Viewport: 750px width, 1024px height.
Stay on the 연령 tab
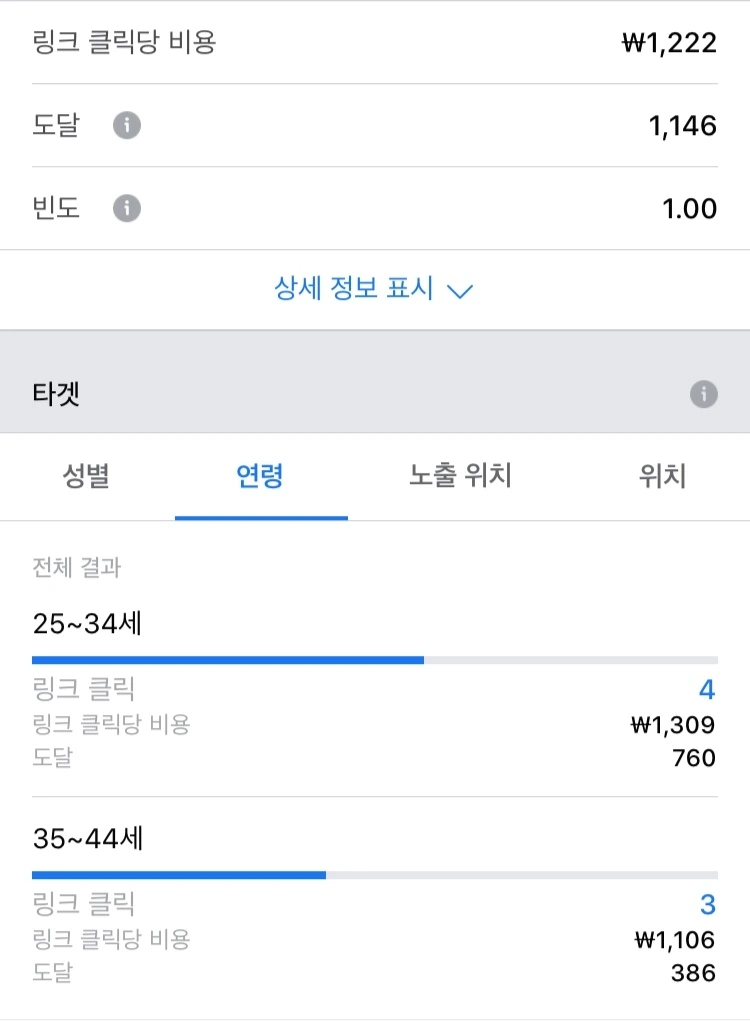pyautogui.click(x=261, y=477)
